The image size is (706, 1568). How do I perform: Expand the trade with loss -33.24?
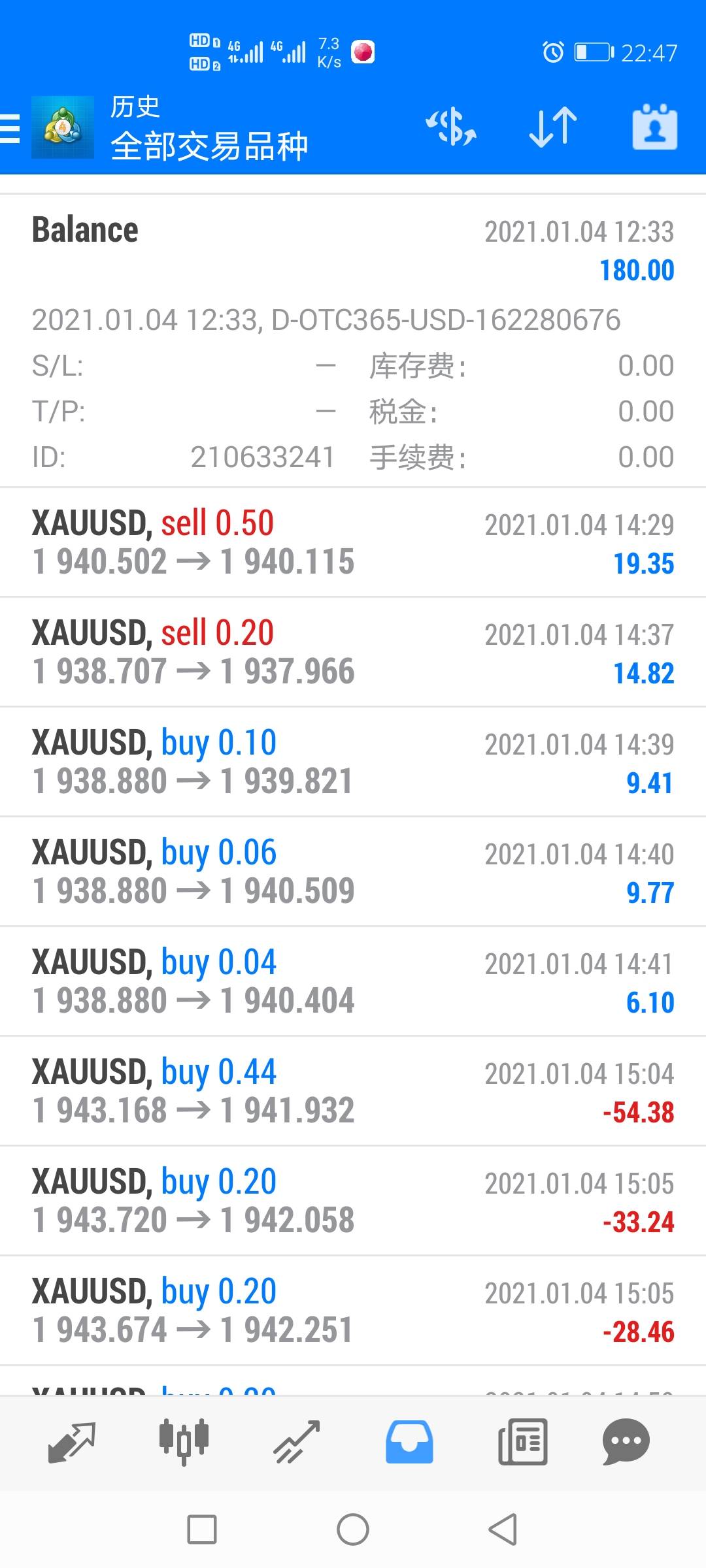pyautogui.click(x=353, y=1201)
